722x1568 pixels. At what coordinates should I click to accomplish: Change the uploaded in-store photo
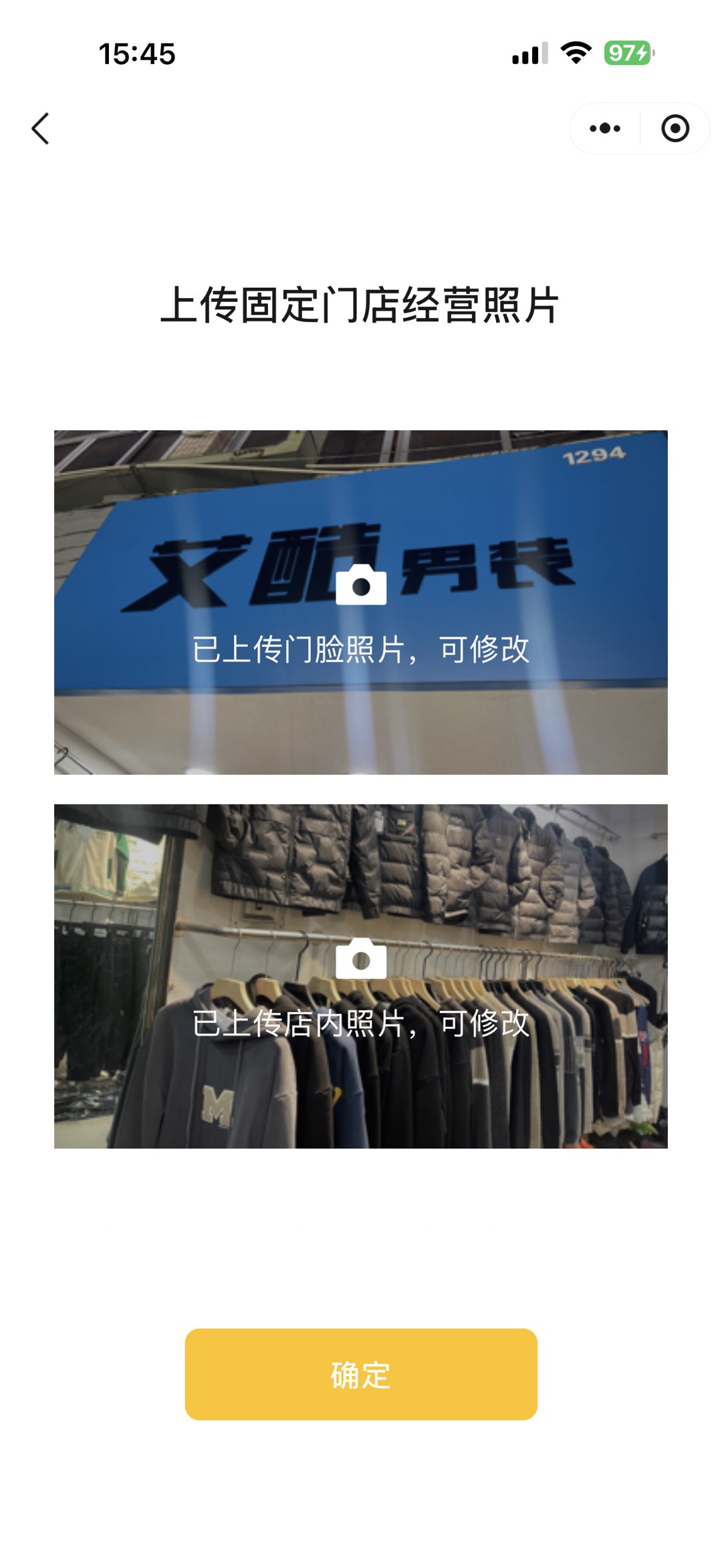tap(361, 976)
